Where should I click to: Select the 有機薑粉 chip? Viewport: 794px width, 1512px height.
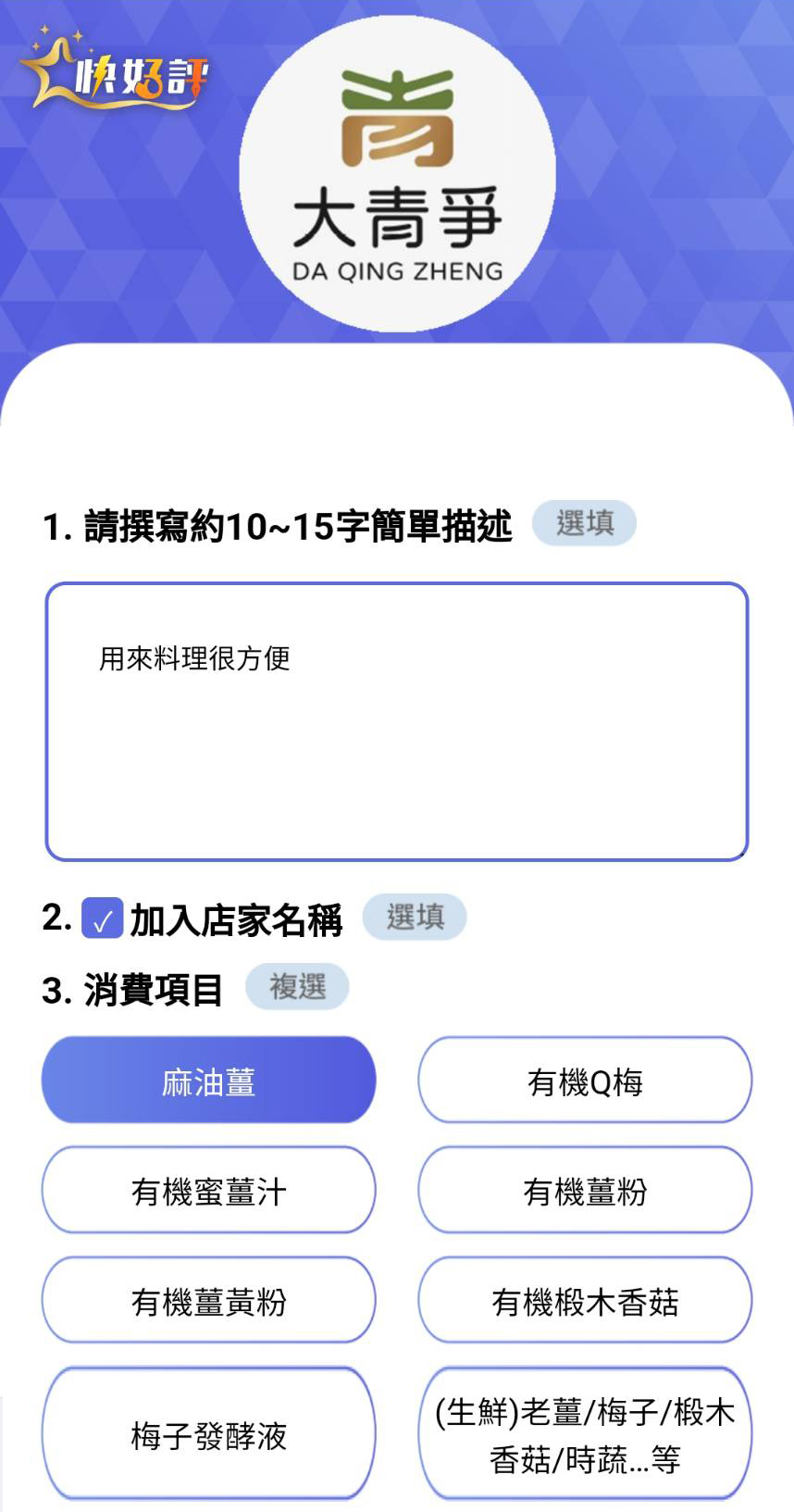[585, 1190]
